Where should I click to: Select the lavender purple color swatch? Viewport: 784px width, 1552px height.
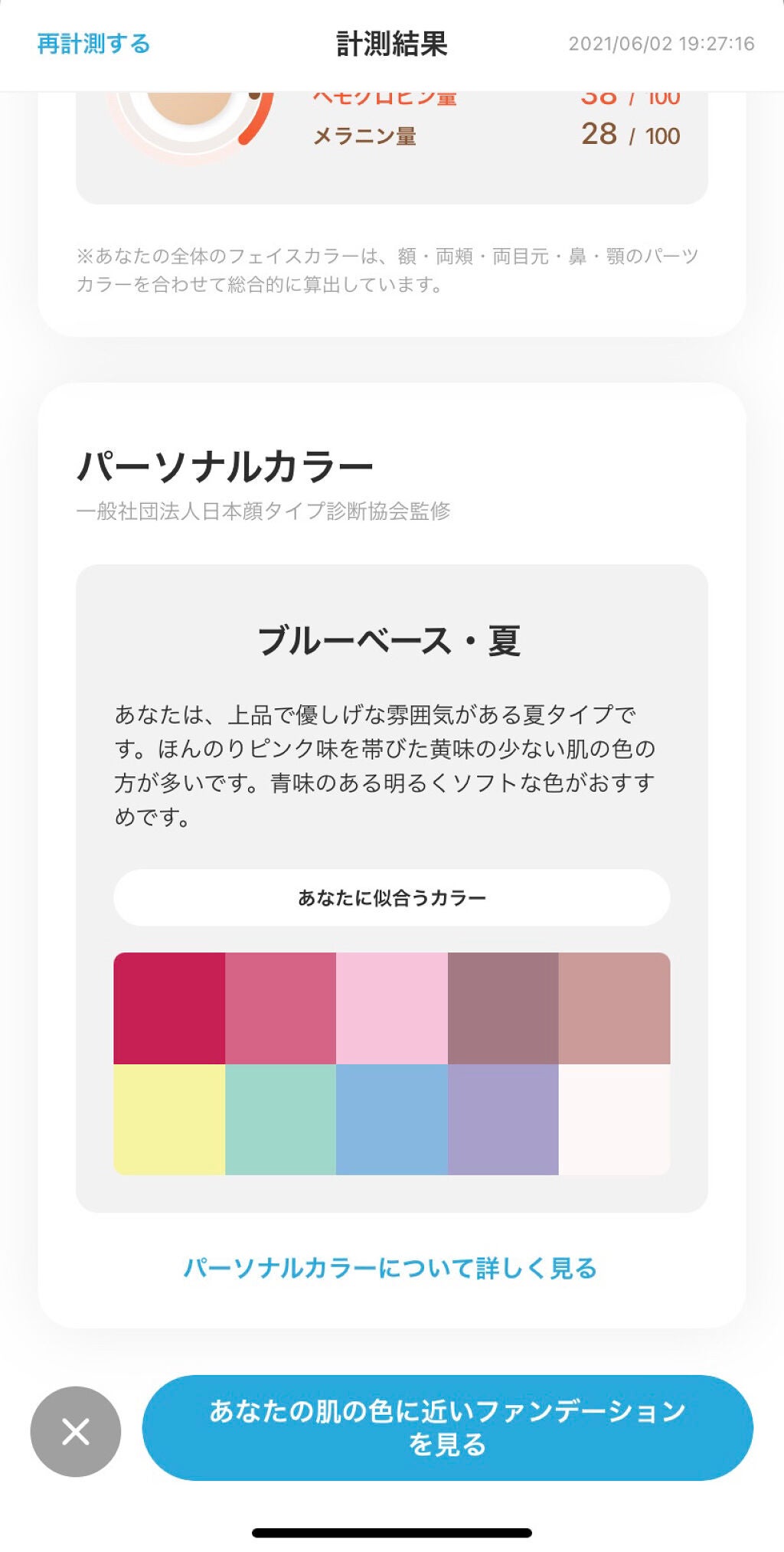[x=504, y=1119]
